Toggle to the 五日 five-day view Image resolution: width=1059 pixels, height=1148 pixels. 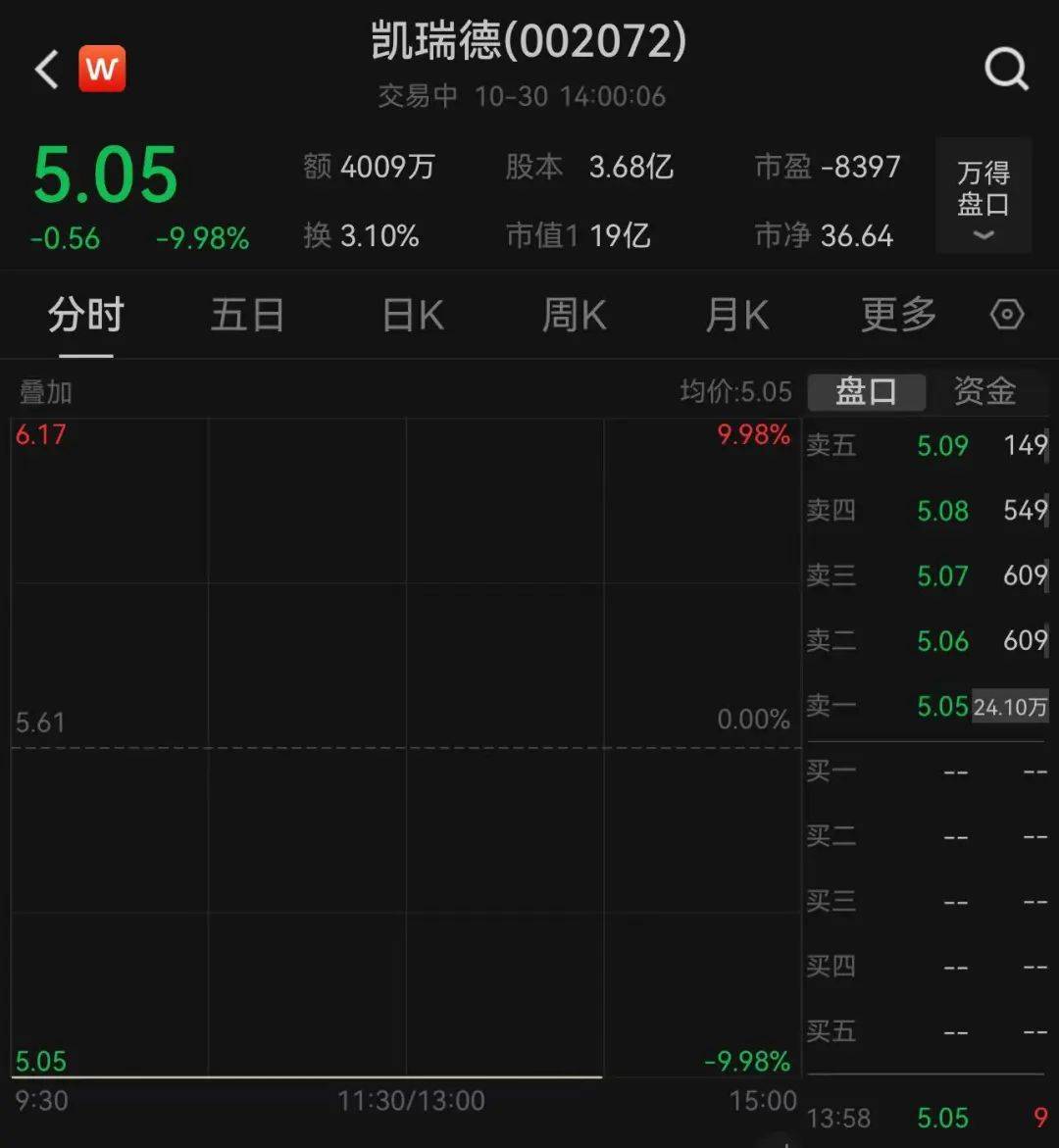click(x=247, y=315)
